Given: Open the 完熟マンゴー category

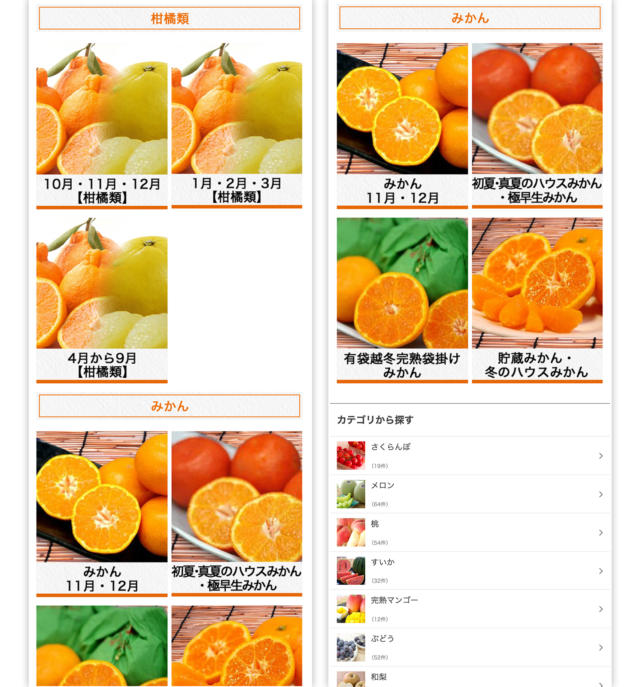Looking at the screenshot, I should [x=470, y=609].
